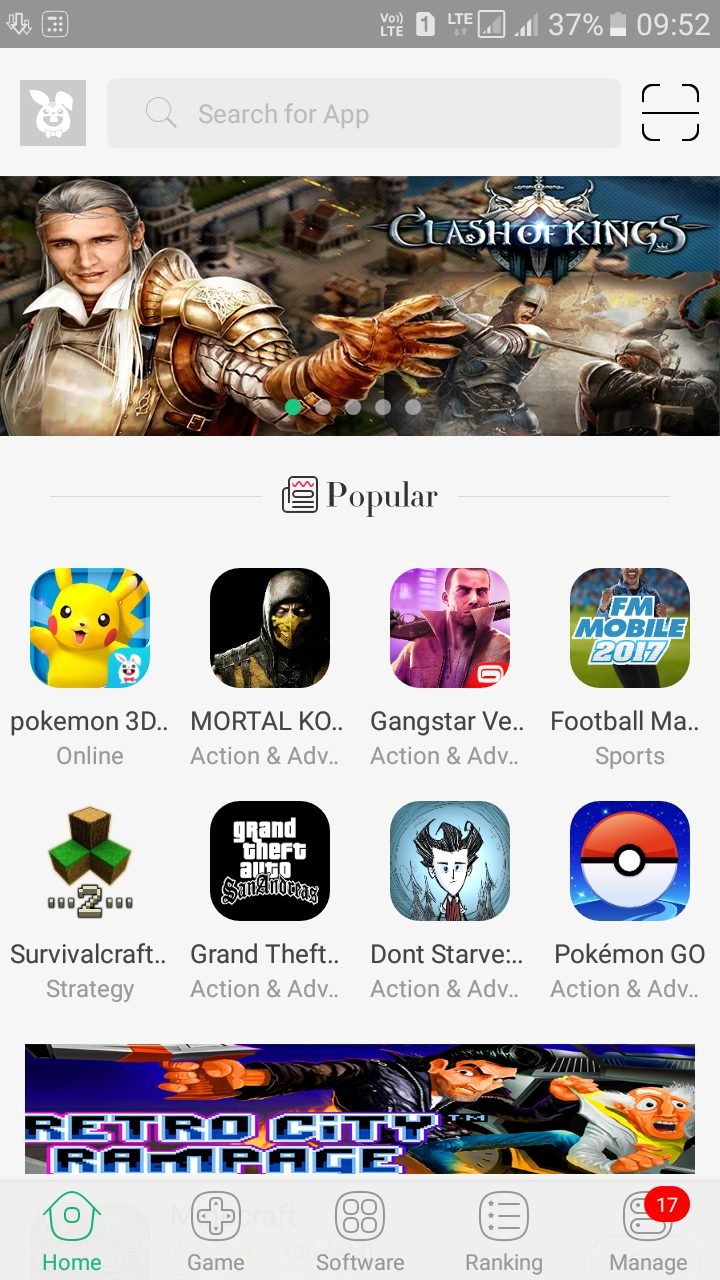Switch to the Ranking tab

[504, 1232]
